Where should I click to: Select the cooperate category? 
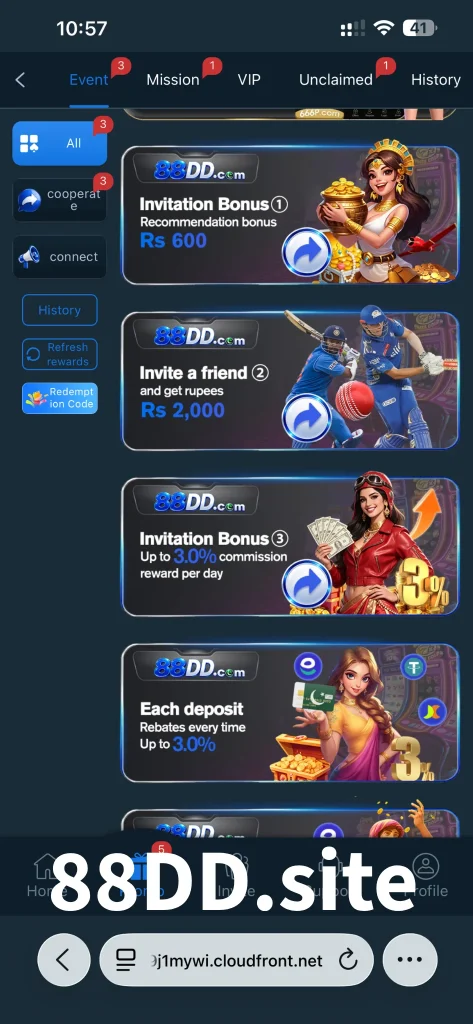click(59, 200)
